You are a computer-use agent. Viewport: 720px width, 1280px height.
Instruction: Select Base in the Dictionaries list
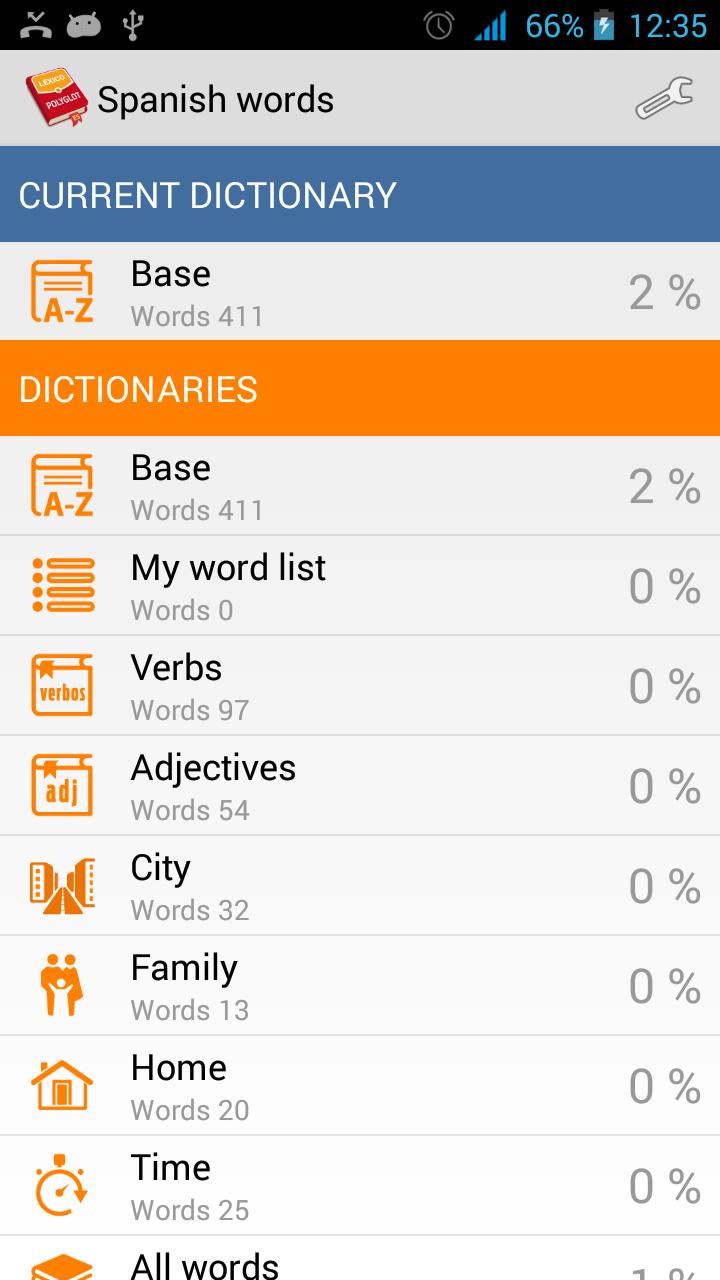click(x=360, y=486)
